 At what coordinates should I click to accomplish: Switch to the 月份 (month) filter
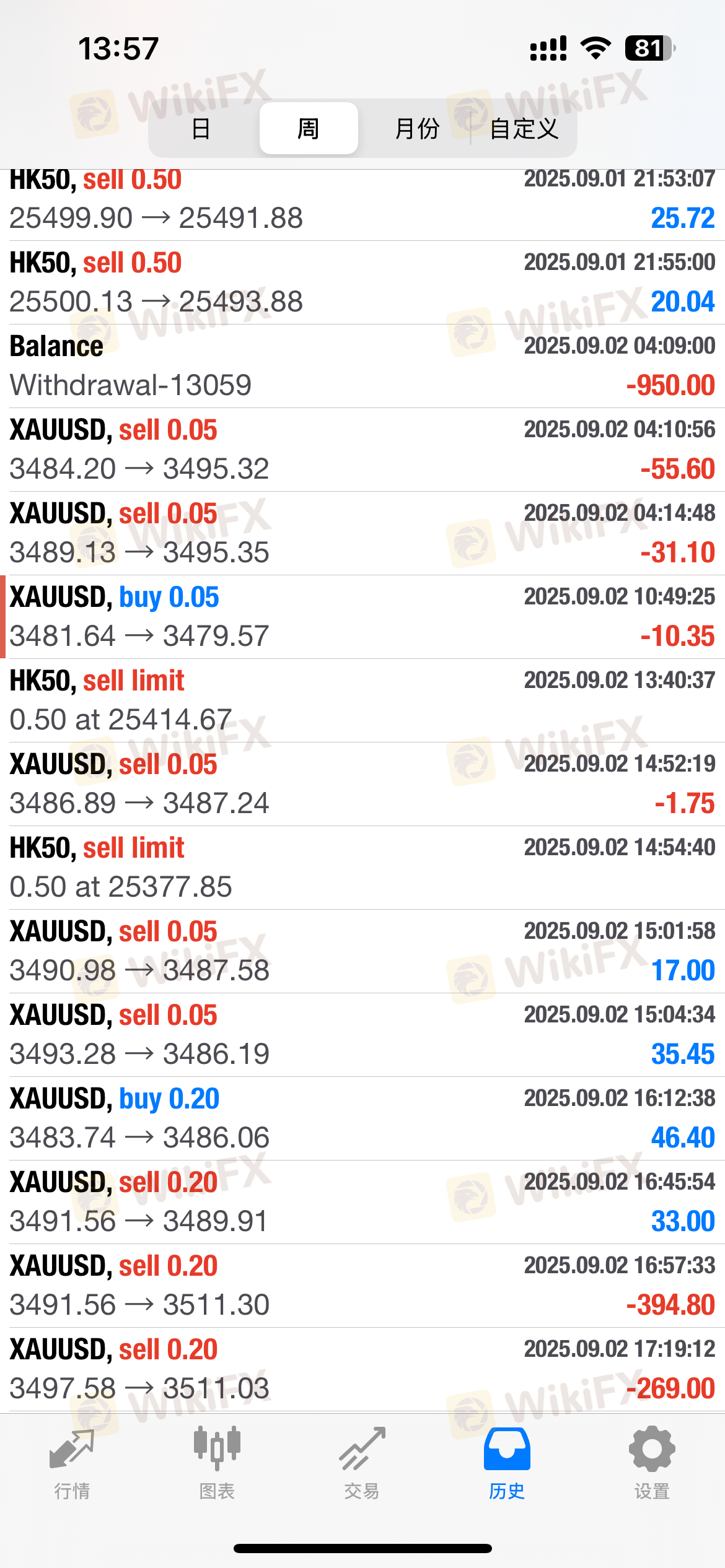tap(416, 129)
